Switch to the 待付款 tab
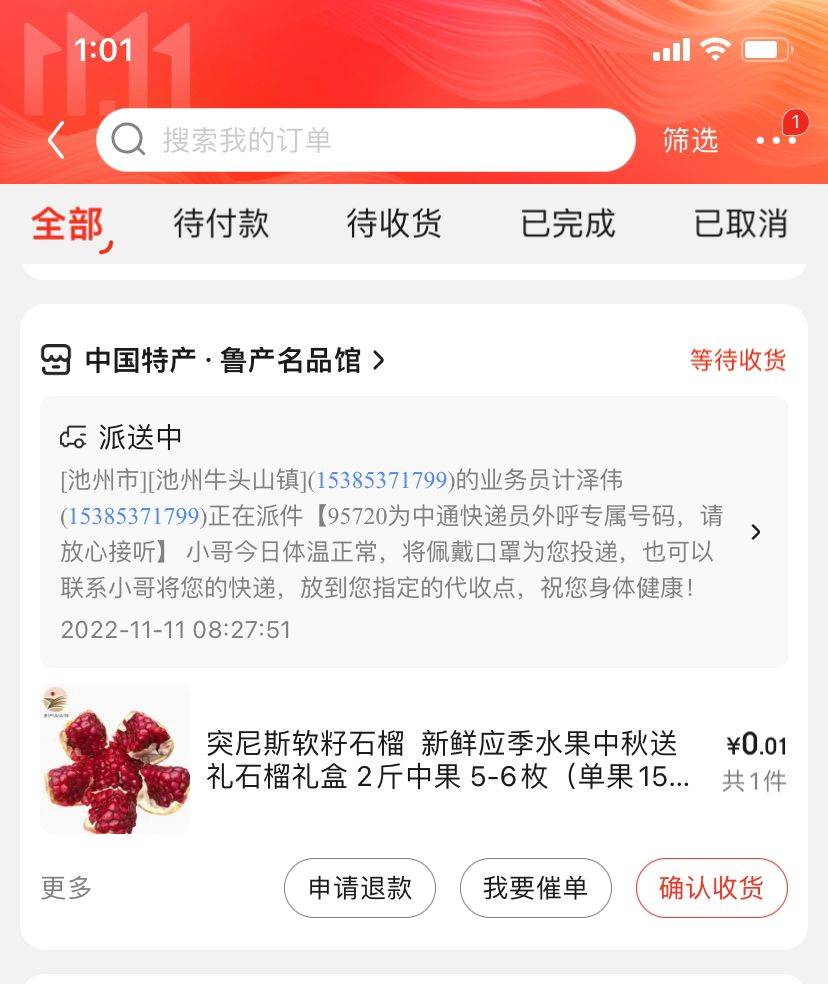The width and height of the screenshot is (828, 984). (x=221, y=225)
